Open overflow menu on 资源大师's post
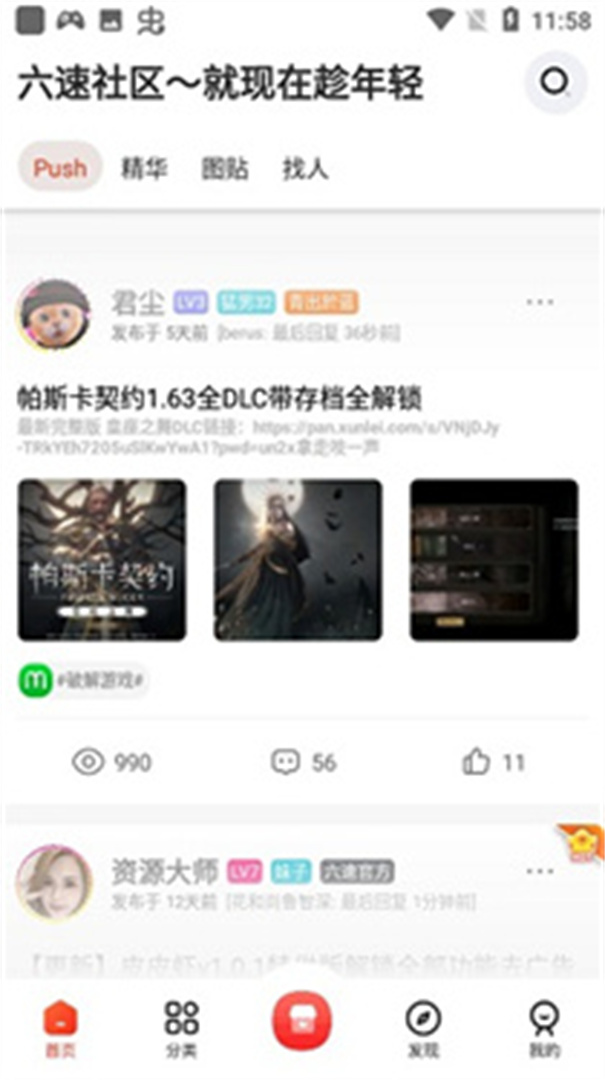The width and height of the screenshot is (605, 1080). point(540,871)
